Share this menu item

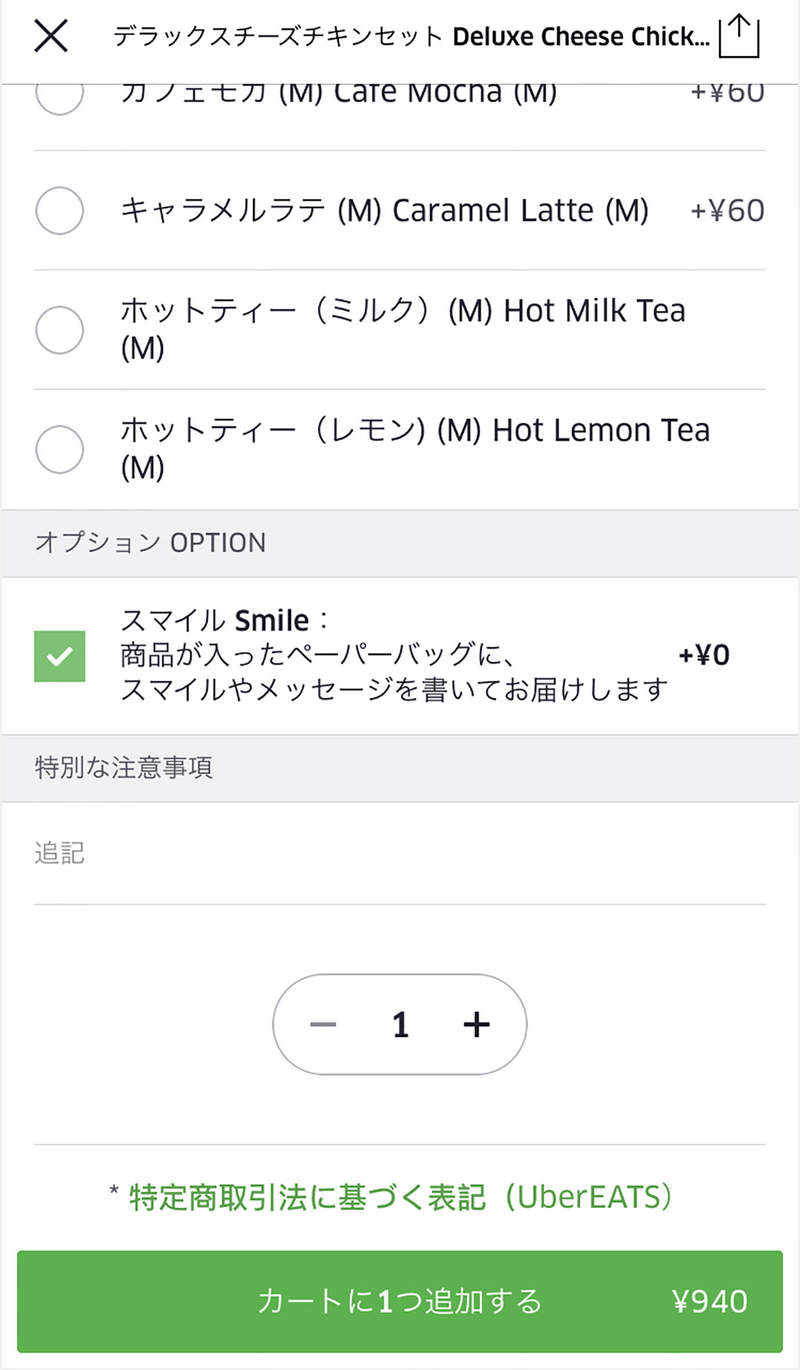click(x=739, y=36)
